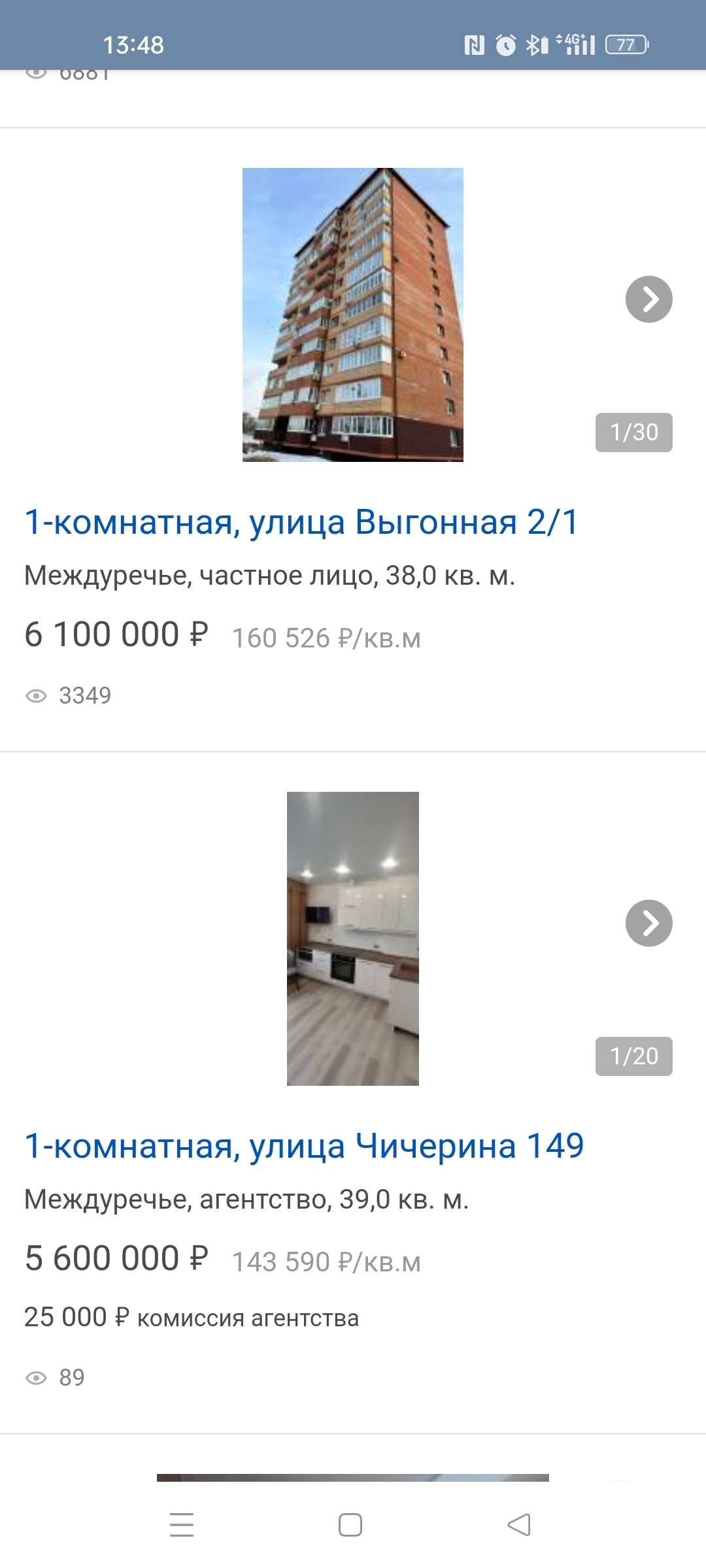This screenshot has height=1568, width=706.
Task: View the kitchen photo for Чичерина 149
Action: pos(353,939)
